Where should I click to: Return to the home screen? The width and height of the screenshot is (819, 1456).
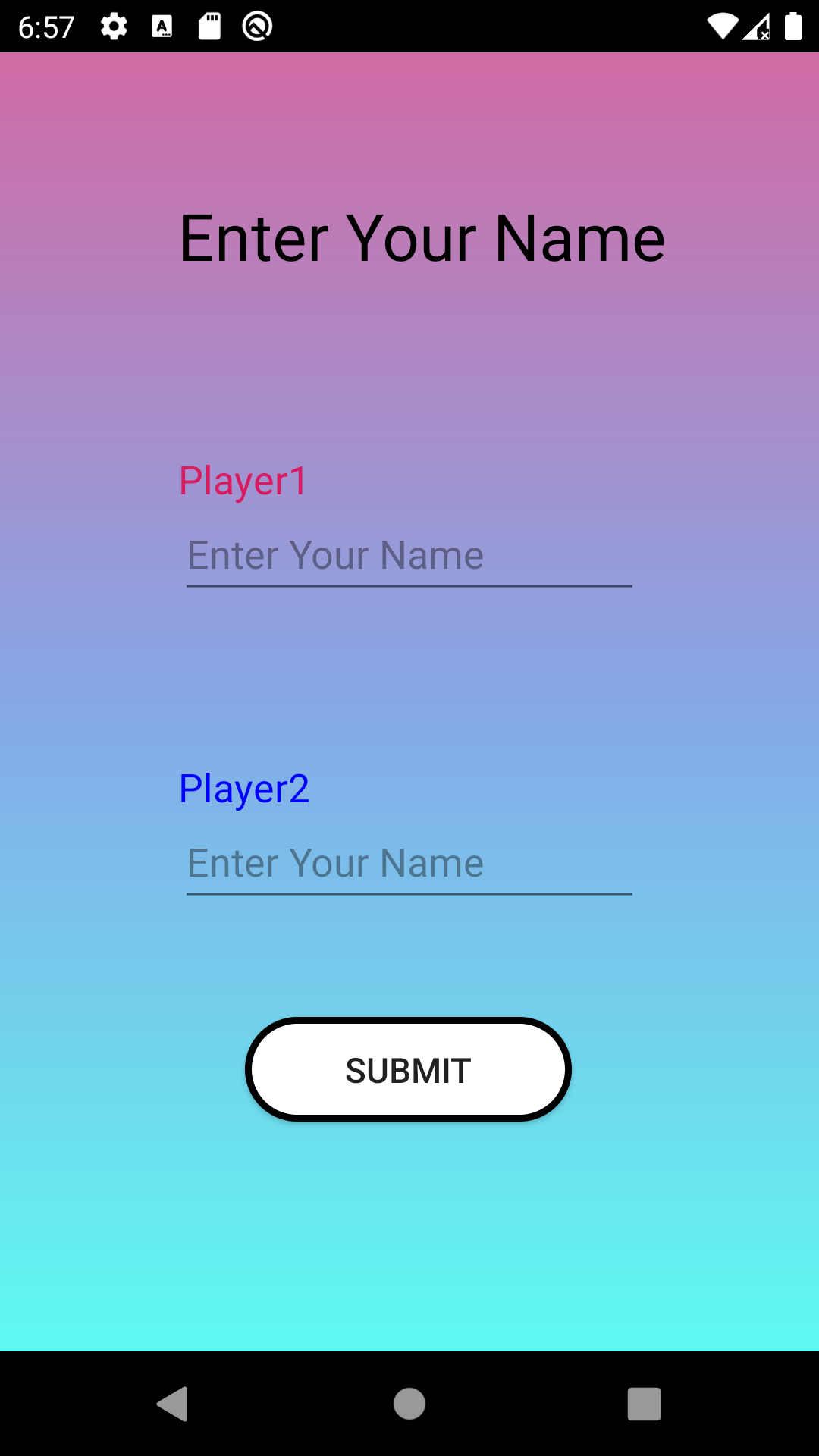[409, 1404]
